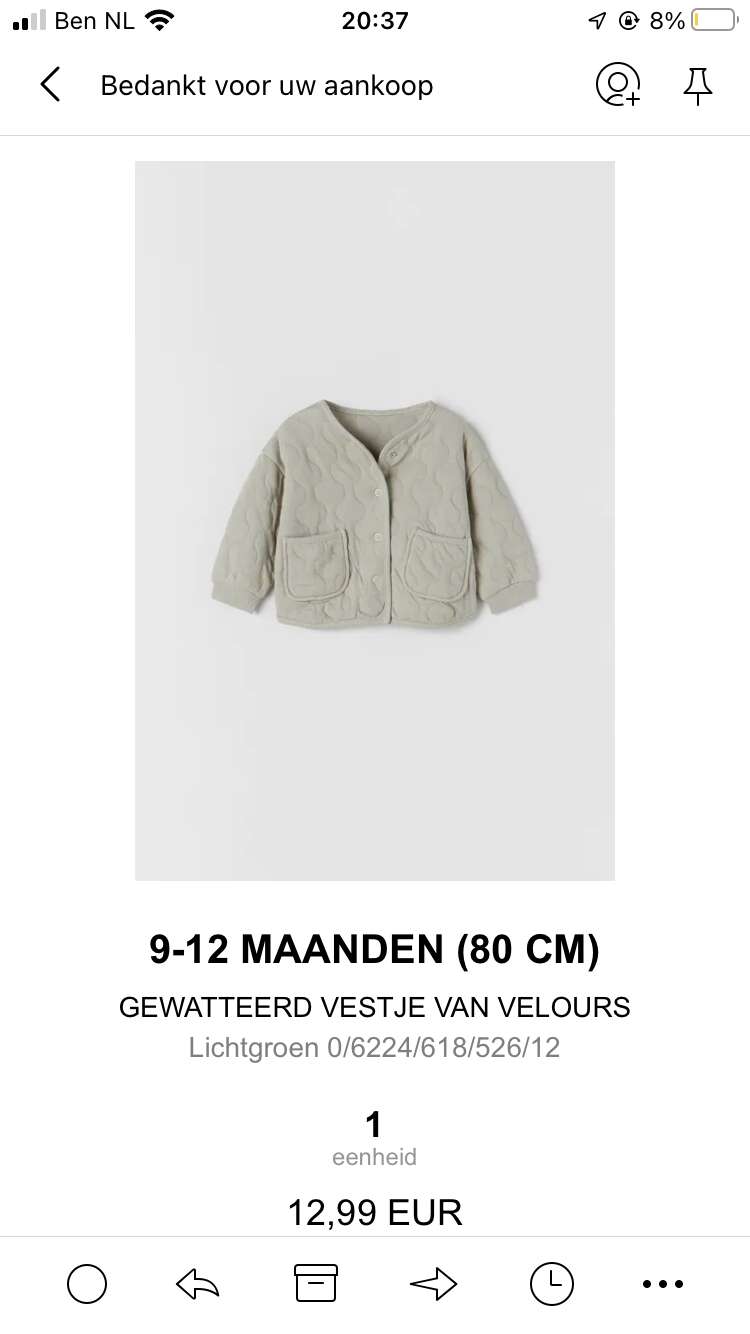Go back from the Bedankt voor uw aankoop email
Screen dimensions: 750x1334
tap(50, 85)
